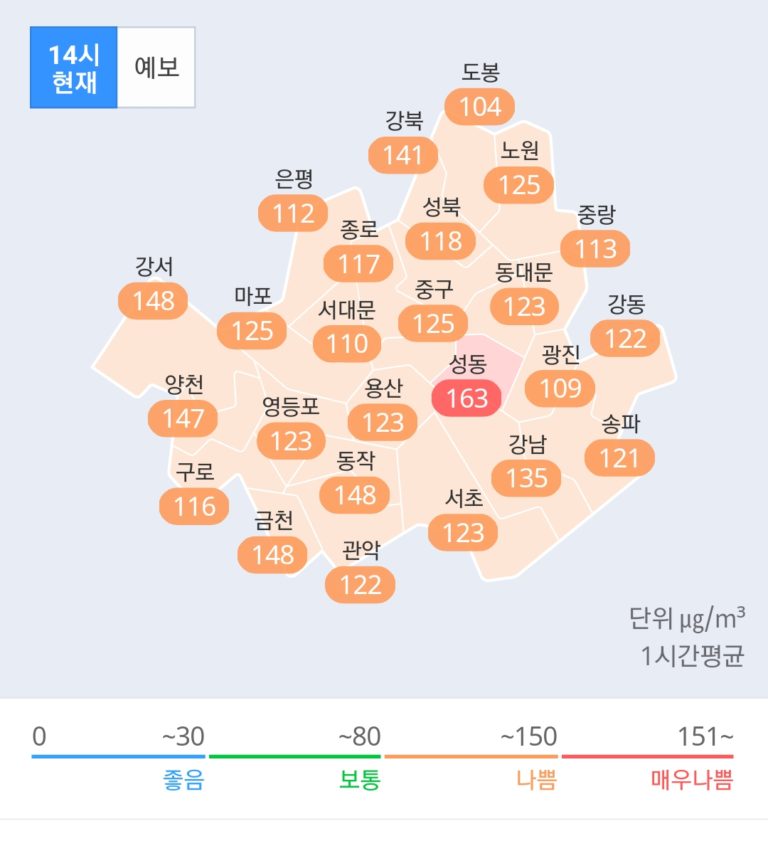Screen dimensions: 768x841
Task: Open the 성동 district reading of 163
Action: click(466, 398)
